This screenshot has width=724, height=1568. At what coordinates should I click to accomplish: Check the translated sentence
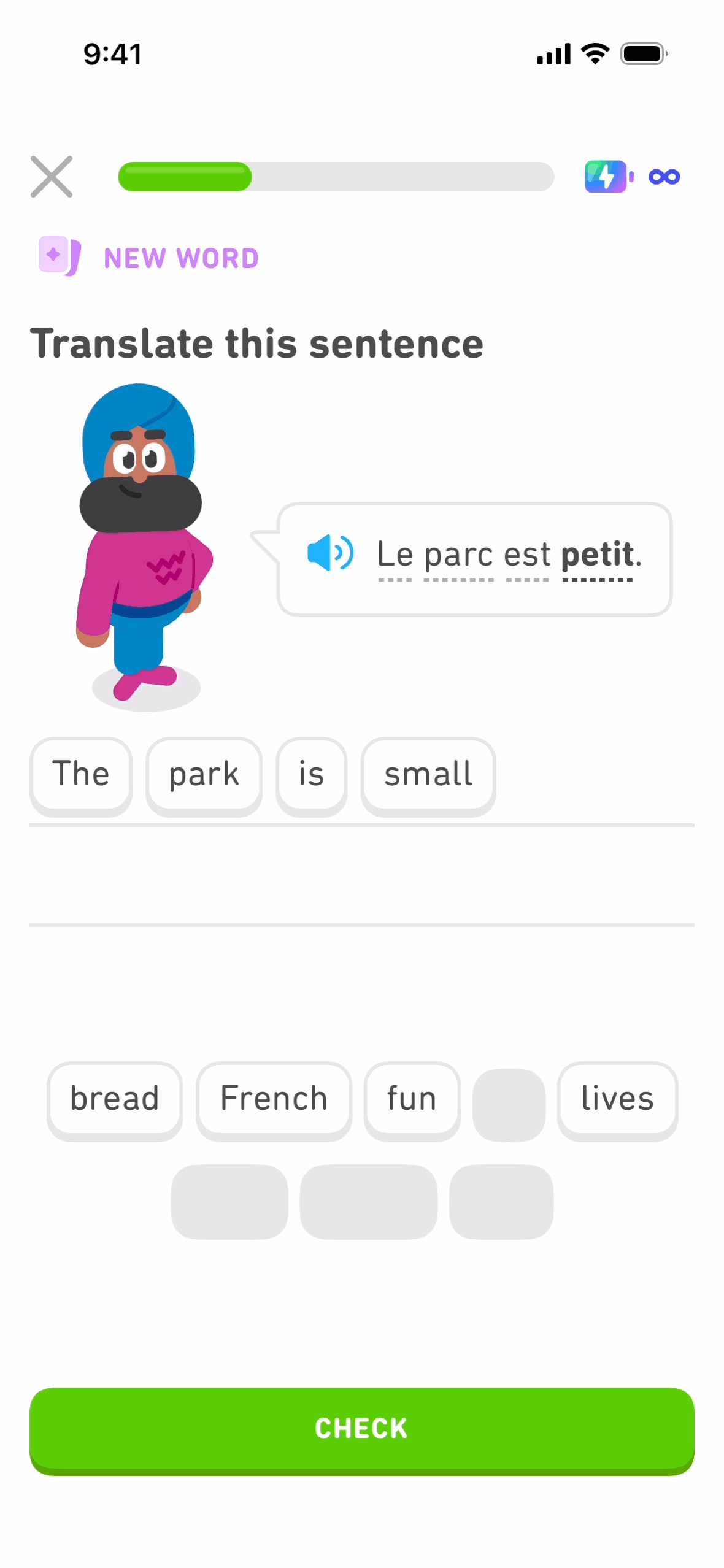[x=362, y=1428]
